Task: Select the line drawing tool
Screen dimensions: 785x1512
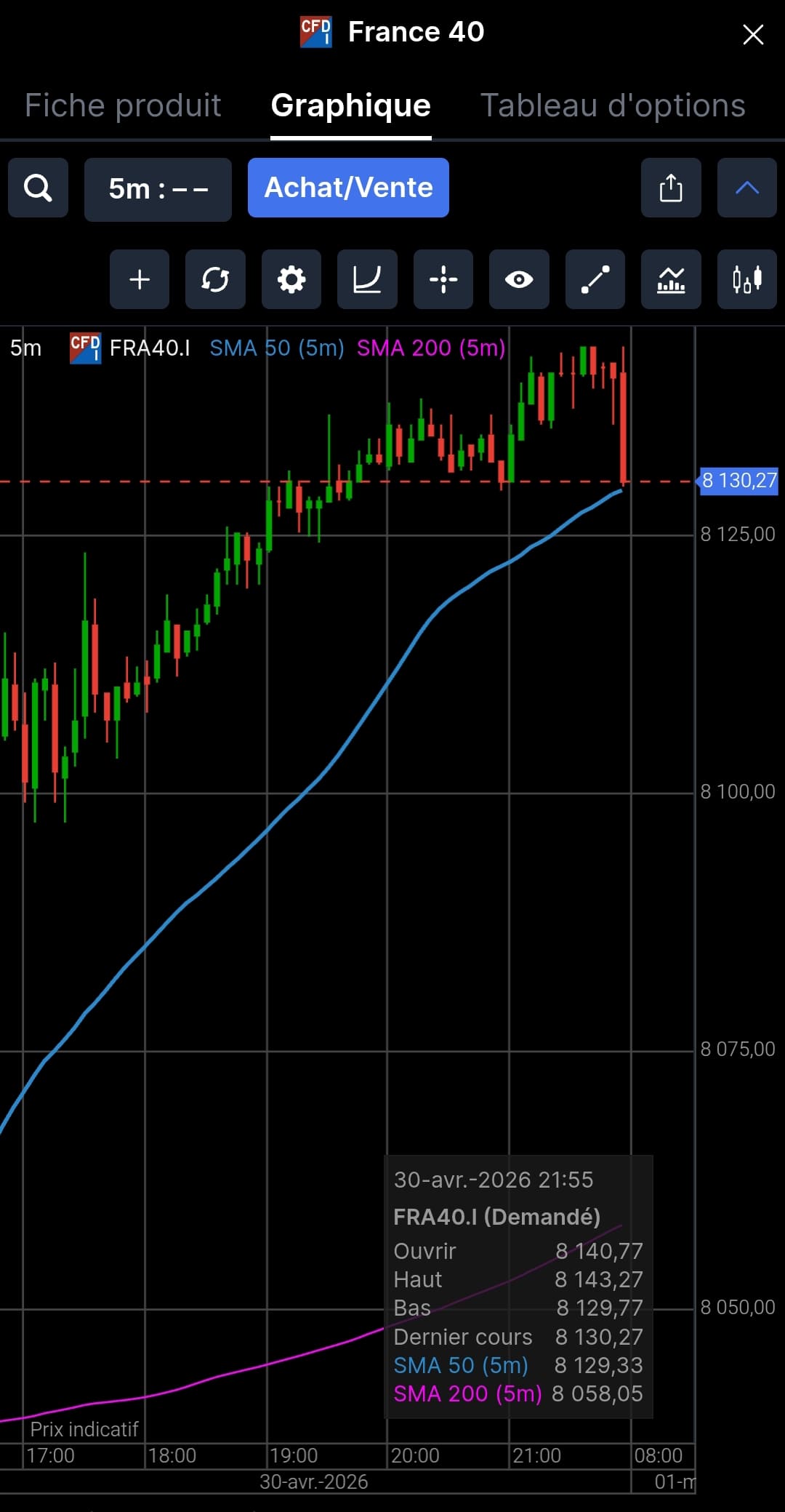Action: [595, 279]
